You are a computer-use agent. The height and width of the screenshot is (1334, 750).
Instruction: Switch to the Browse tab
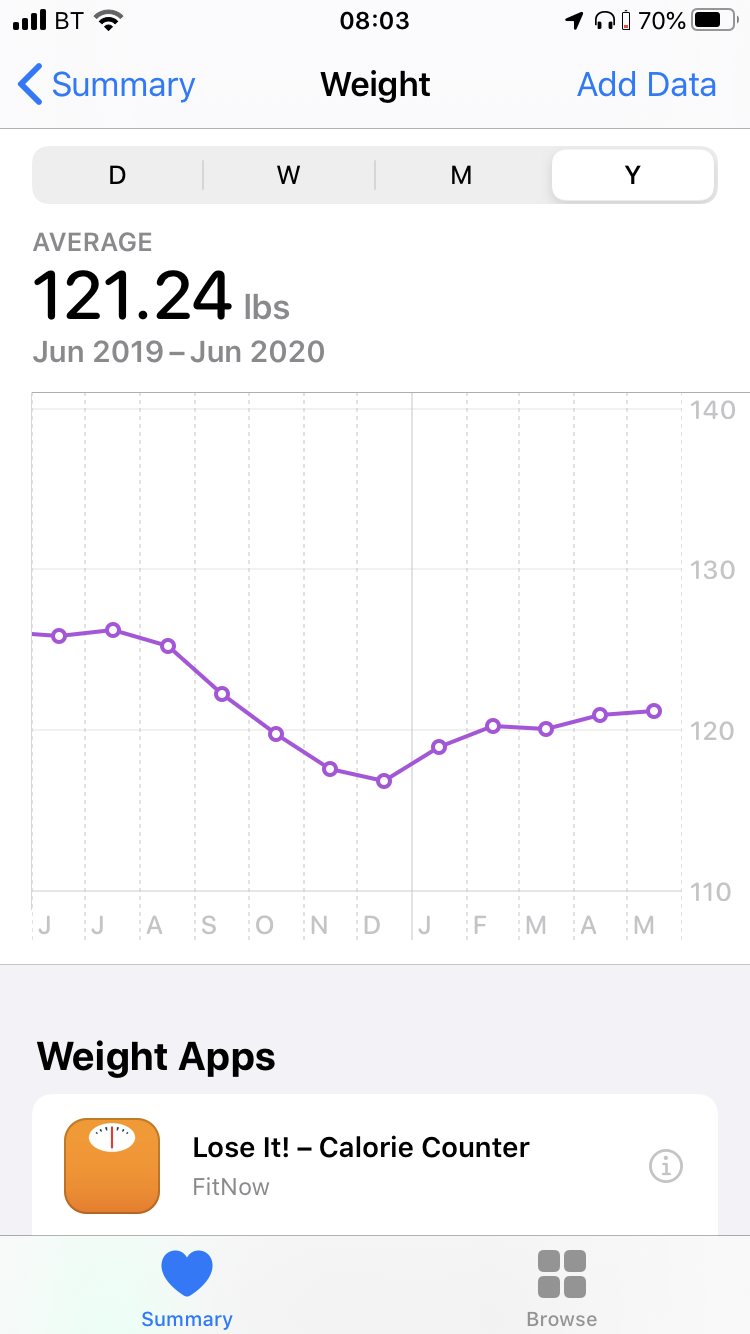click(562, 1288)
